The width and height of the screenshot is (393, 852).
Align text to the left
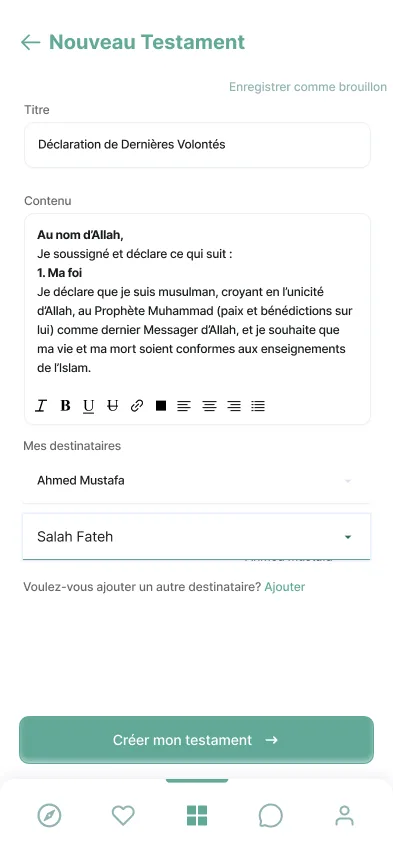184,406
